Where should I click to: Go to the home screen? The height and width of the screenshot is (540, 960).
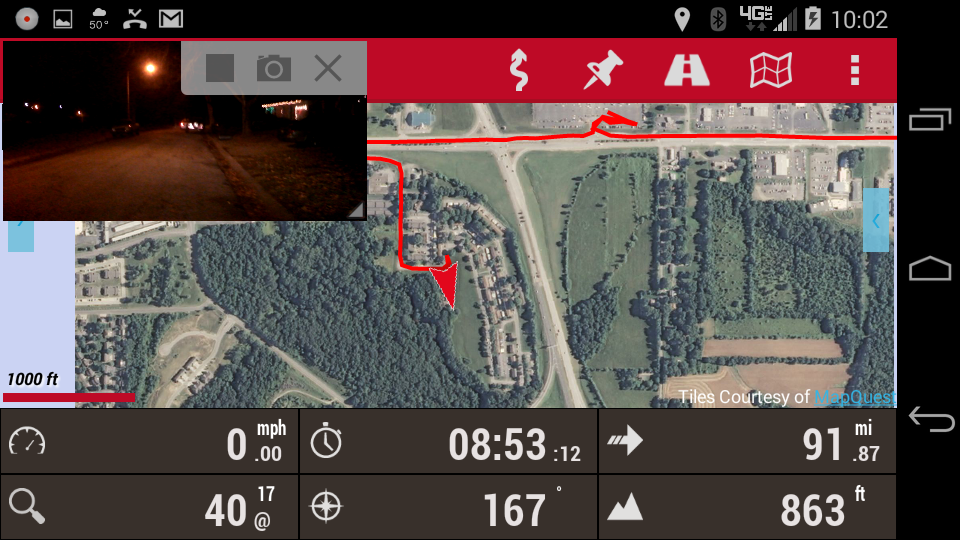coord(930,269)
